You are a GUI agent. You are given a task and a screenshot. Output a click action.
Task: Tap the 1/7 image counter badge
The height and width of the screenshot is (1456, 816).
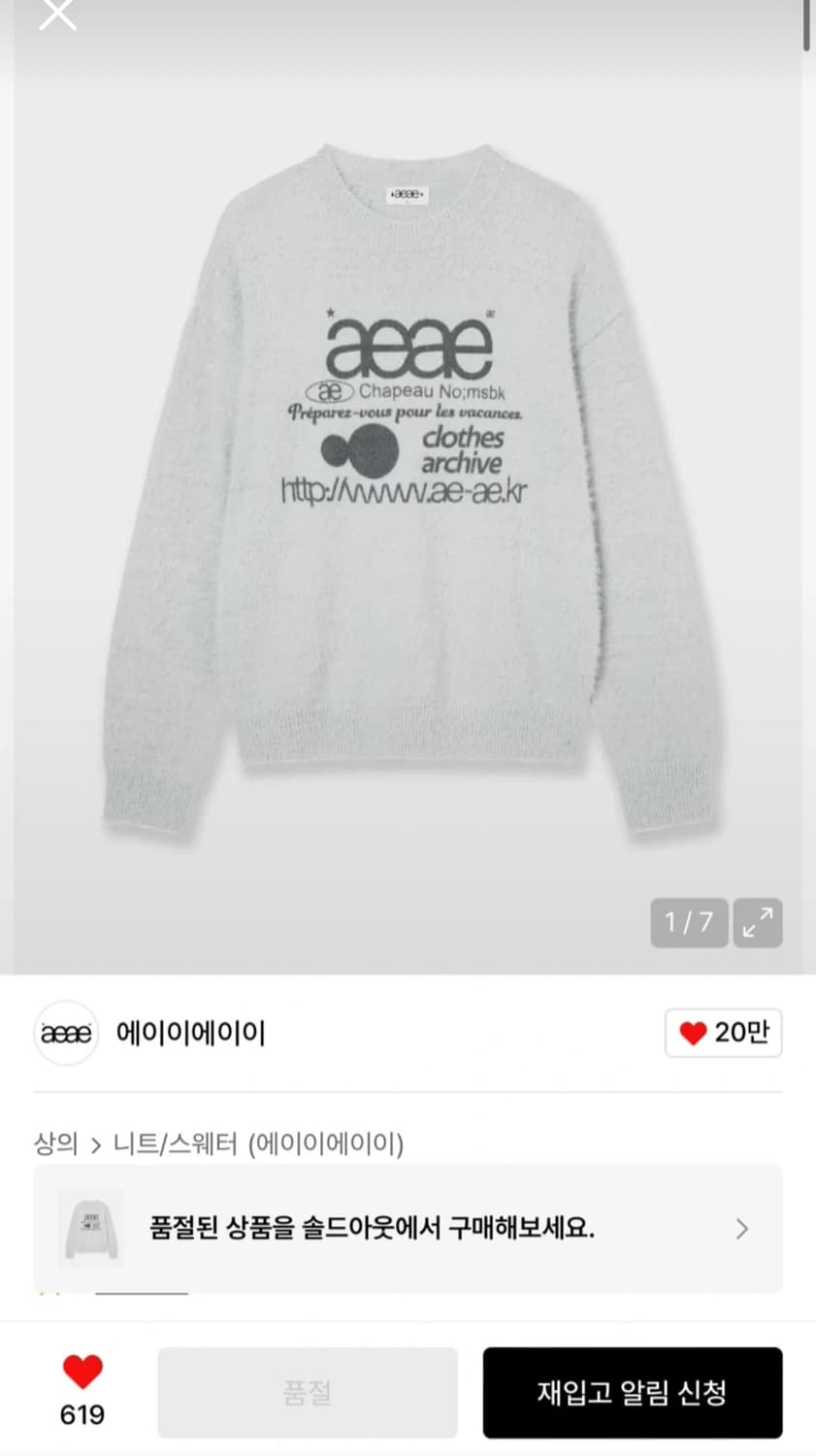[x=688, y=923]
